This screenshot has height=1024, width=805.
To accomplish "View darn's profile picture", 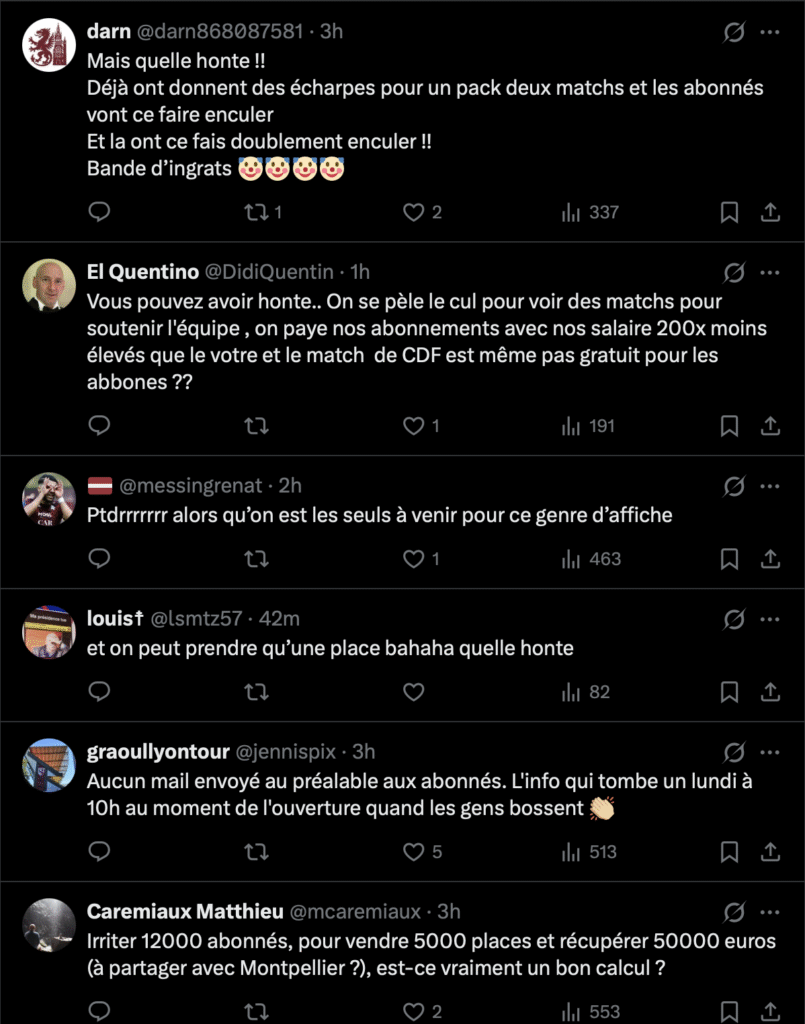I will coord(49,46).
